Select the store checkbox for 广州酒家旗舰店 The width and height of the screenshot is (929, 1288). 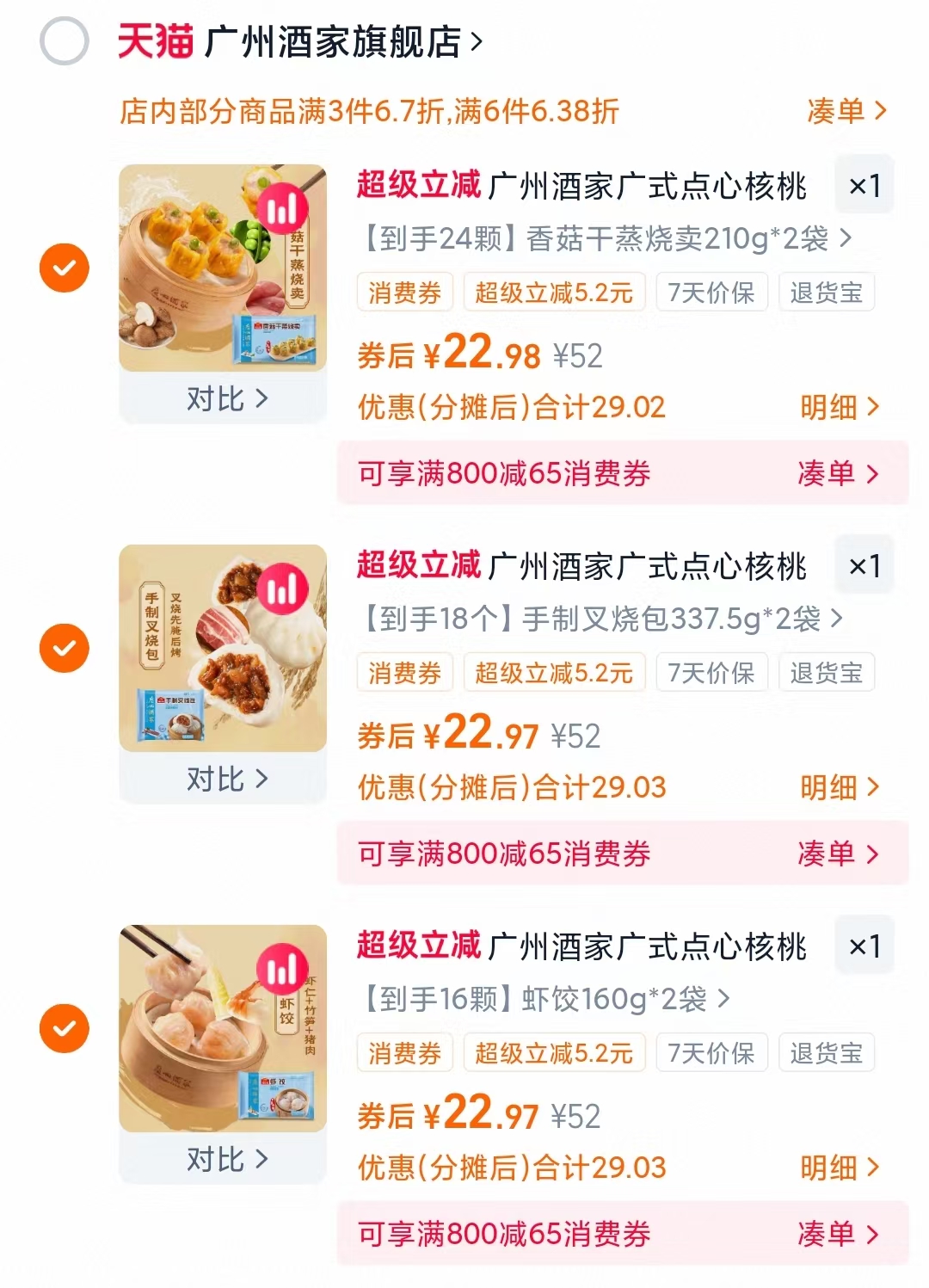(x=64, y=40)
